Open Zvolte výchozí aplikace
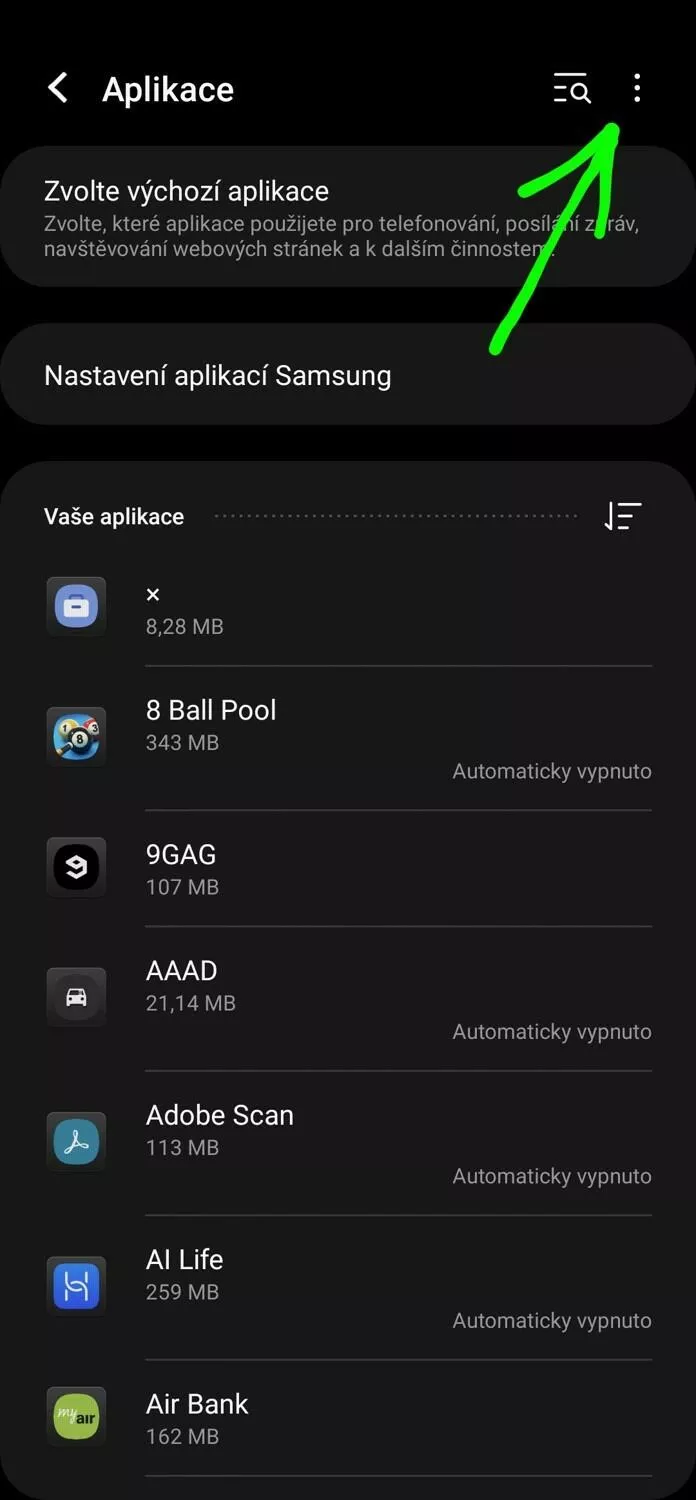Viewport: 696px width, 1500px height. (x=348, y=217)
